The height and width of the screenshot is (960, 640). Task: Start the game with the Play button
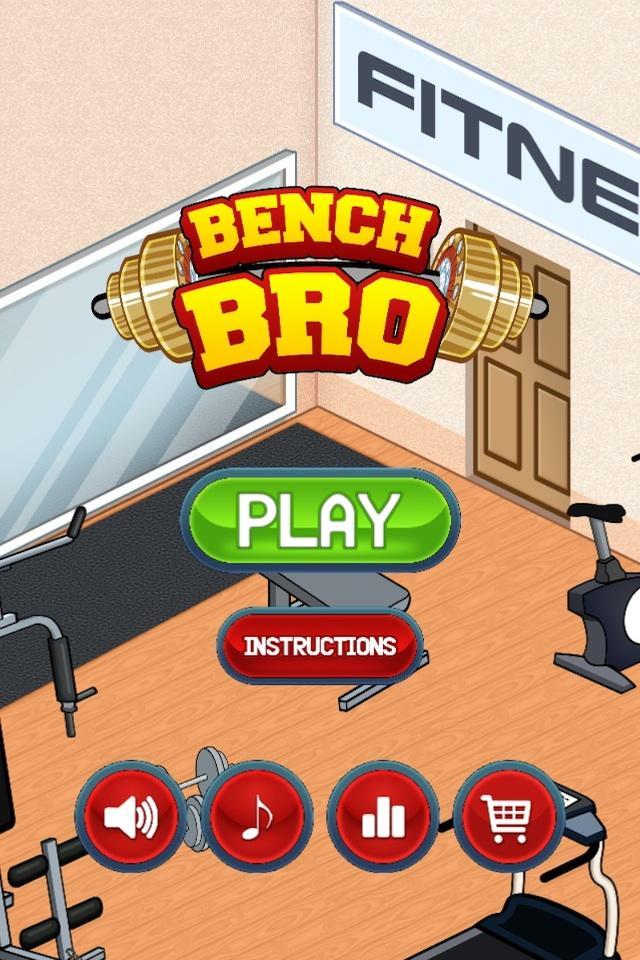coord(319,517)
